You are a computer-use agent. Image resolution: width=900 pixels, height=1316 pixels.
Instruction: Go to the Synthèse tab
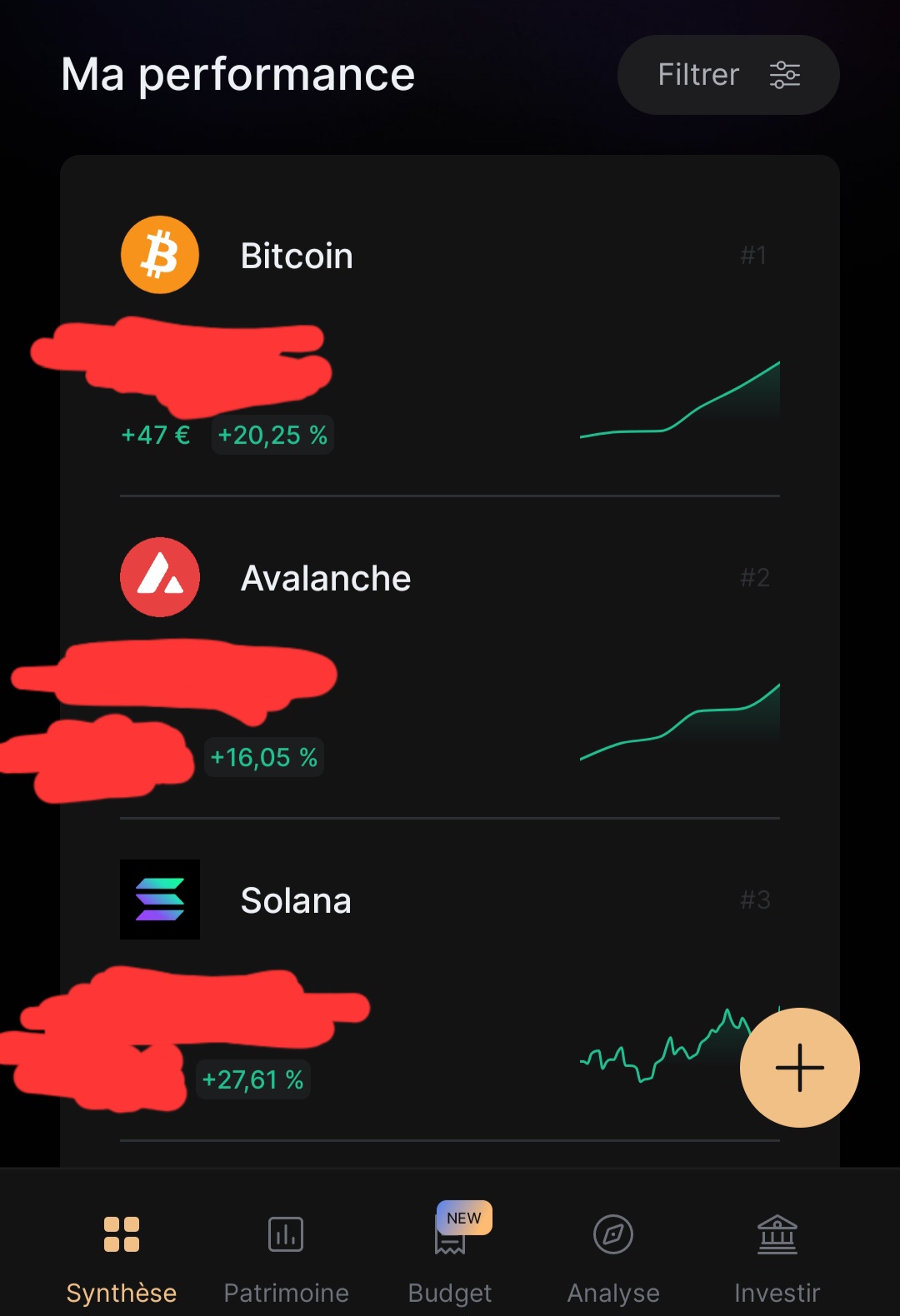(122, 1255)
